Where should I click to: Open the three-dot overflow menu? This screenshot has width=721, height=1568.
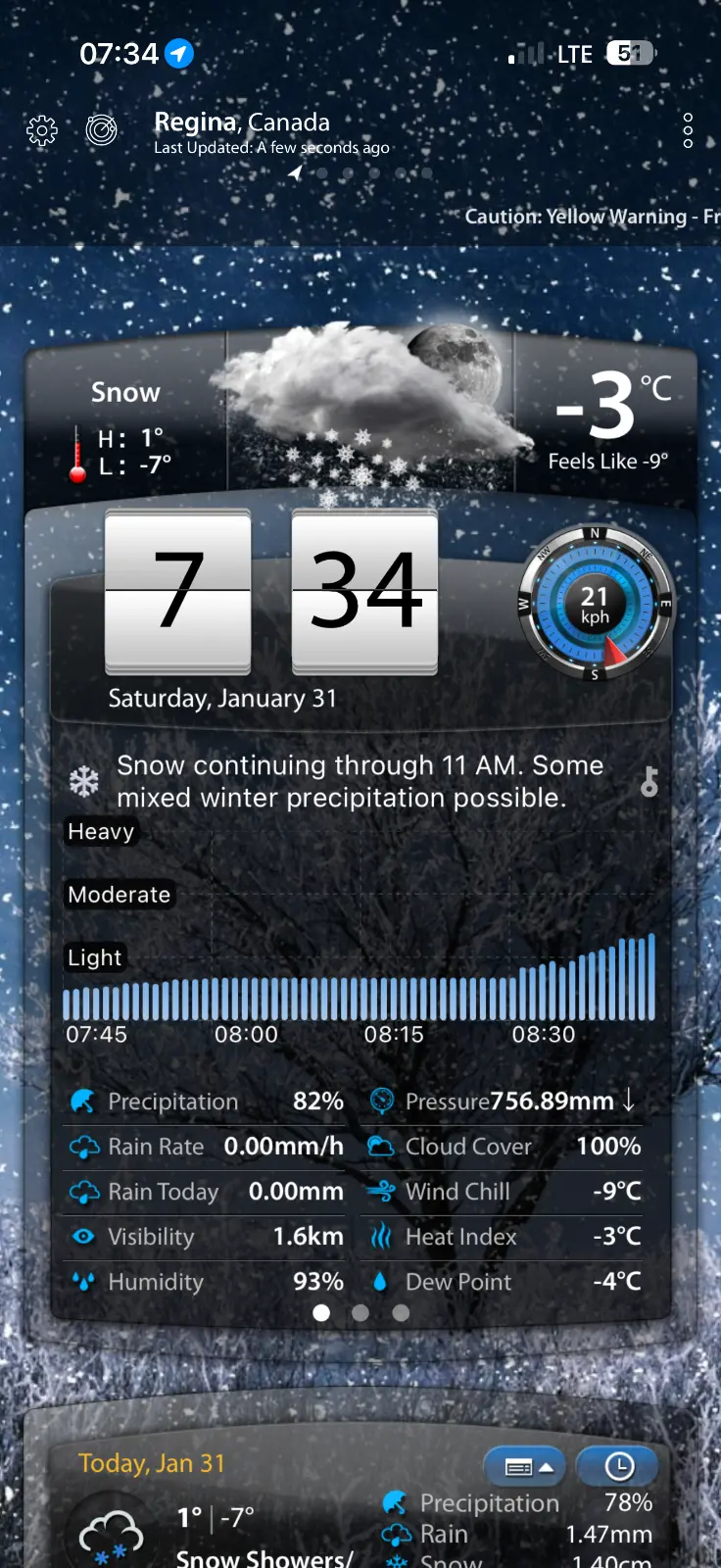pos(688,130)
